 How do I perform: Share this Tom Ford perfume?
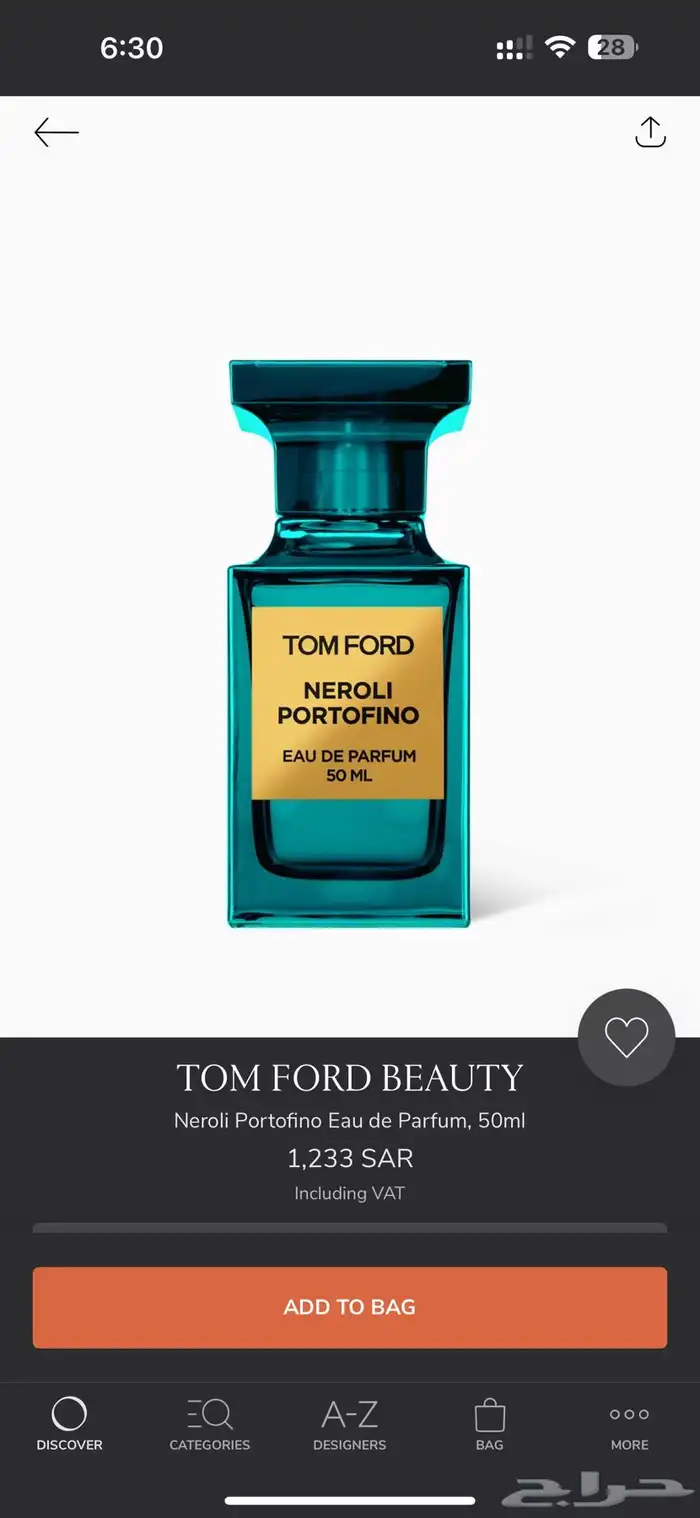coord(650,132)
